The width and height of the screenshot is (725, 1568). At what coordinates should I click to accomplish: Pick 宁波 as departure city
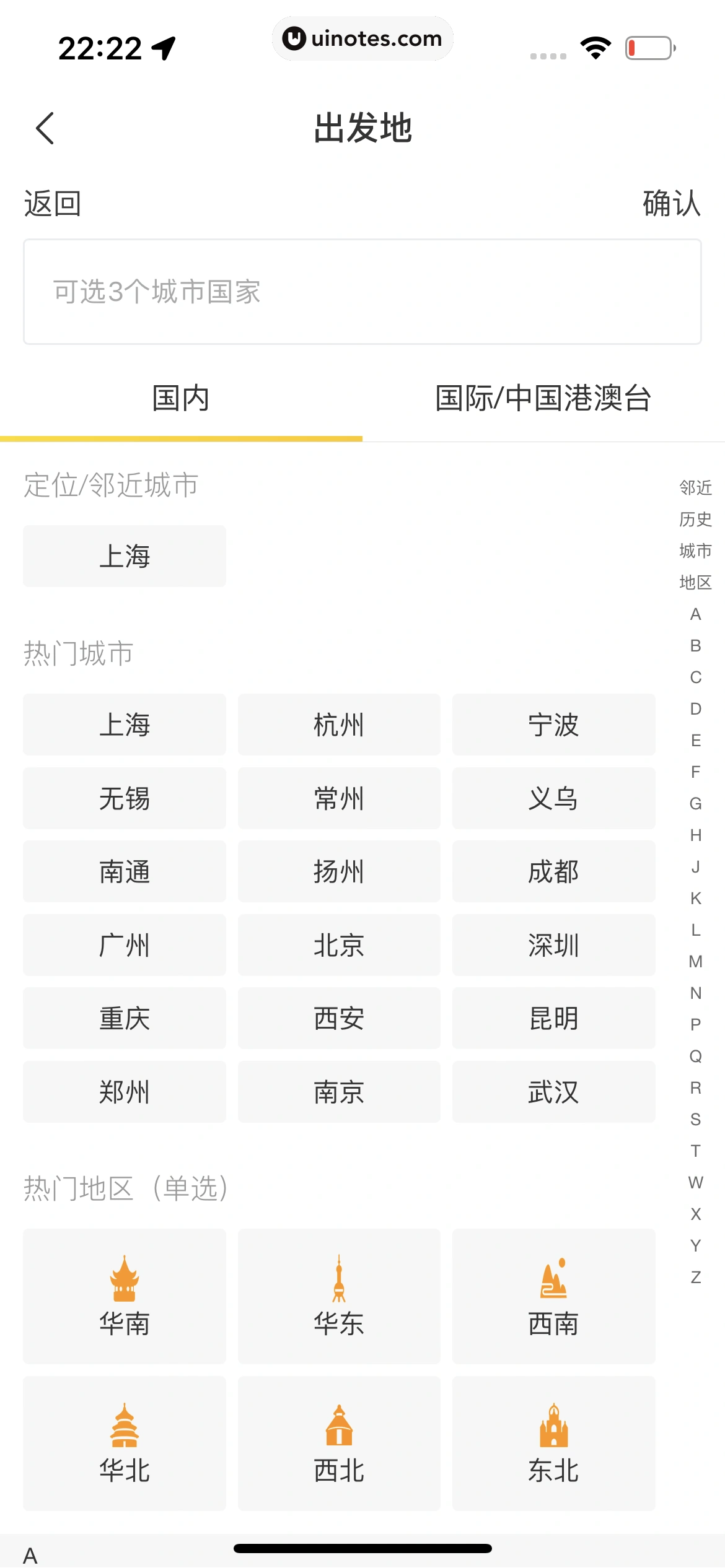[553, 725]
